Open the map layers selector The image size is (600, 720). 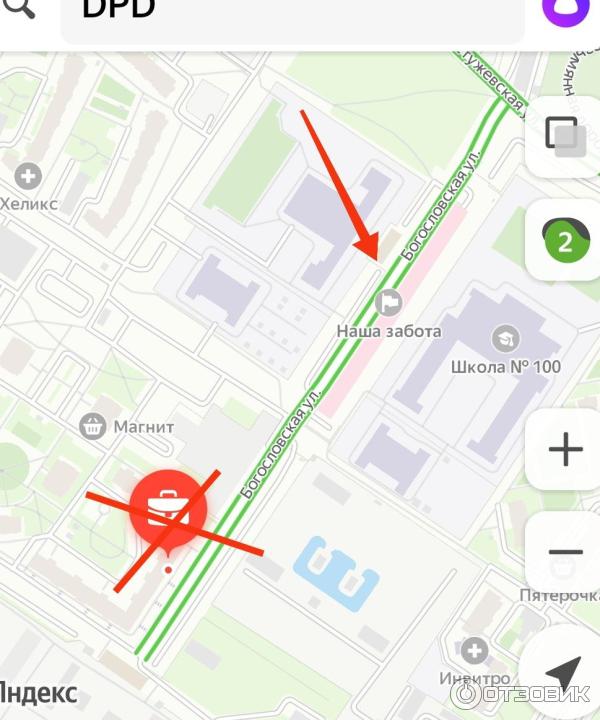pyautogui.click(x=564, y=137)
